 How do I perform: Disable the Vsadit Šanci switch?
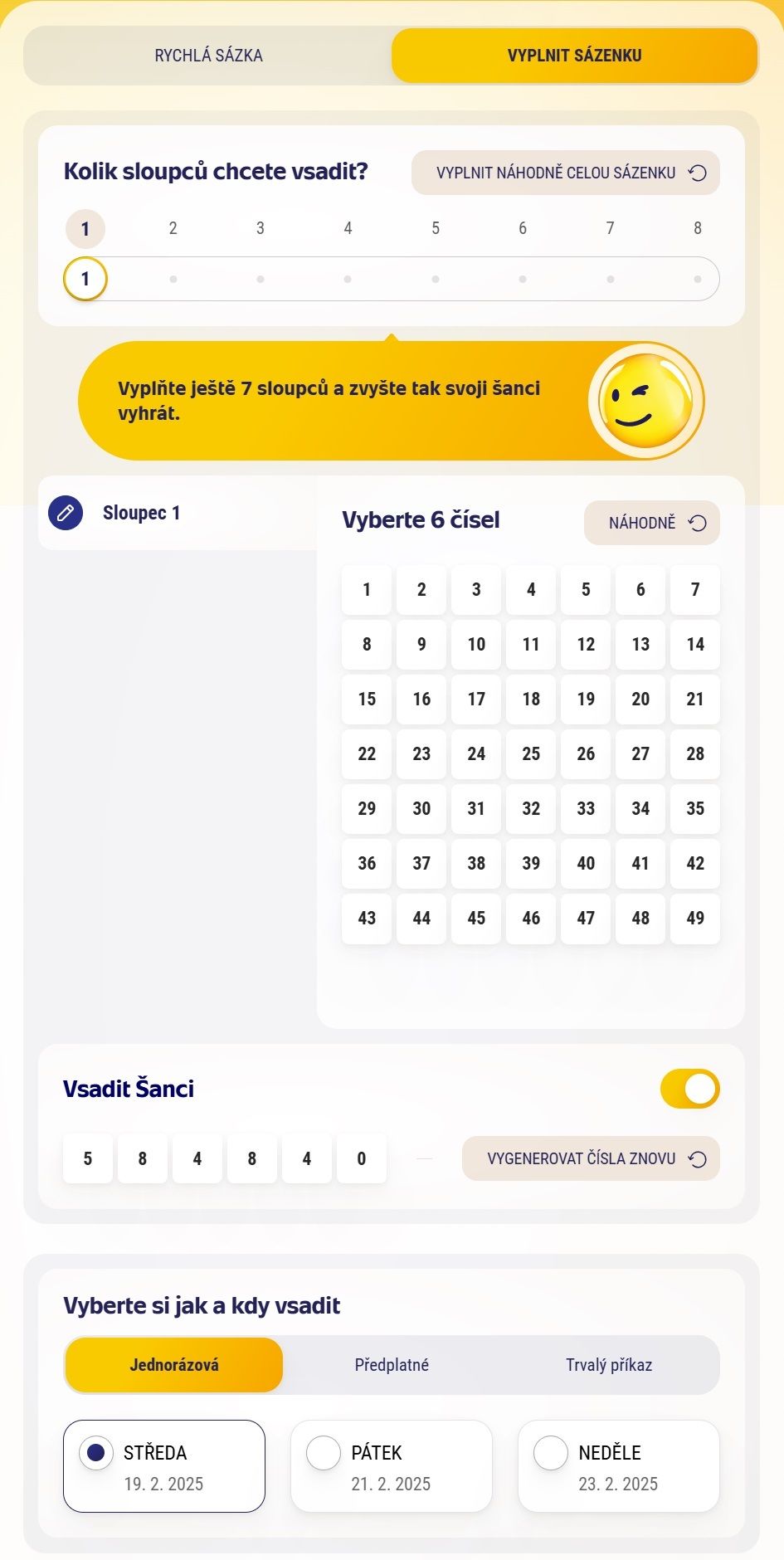click(690, 1089)
